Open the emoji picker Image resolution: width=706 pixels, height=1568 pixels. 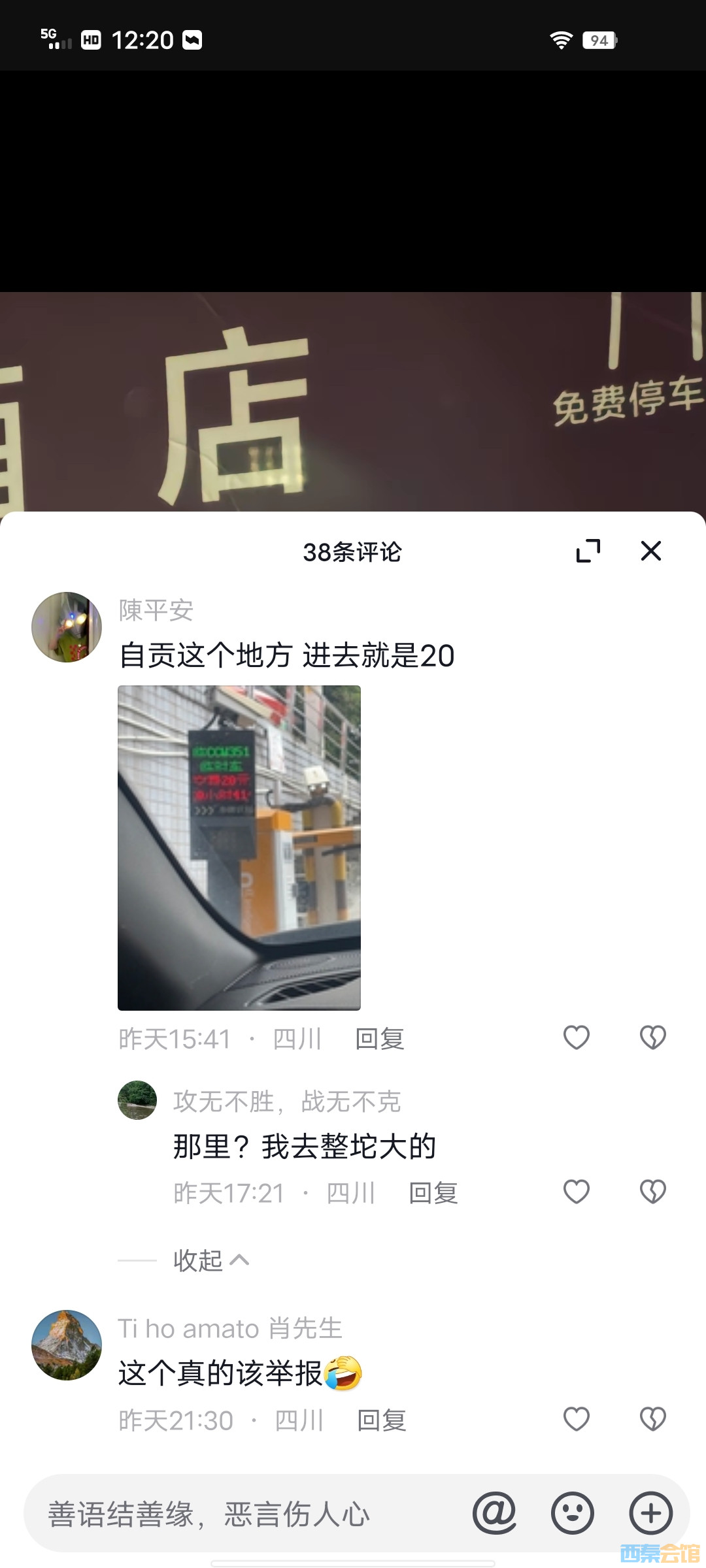point(573,1513)
